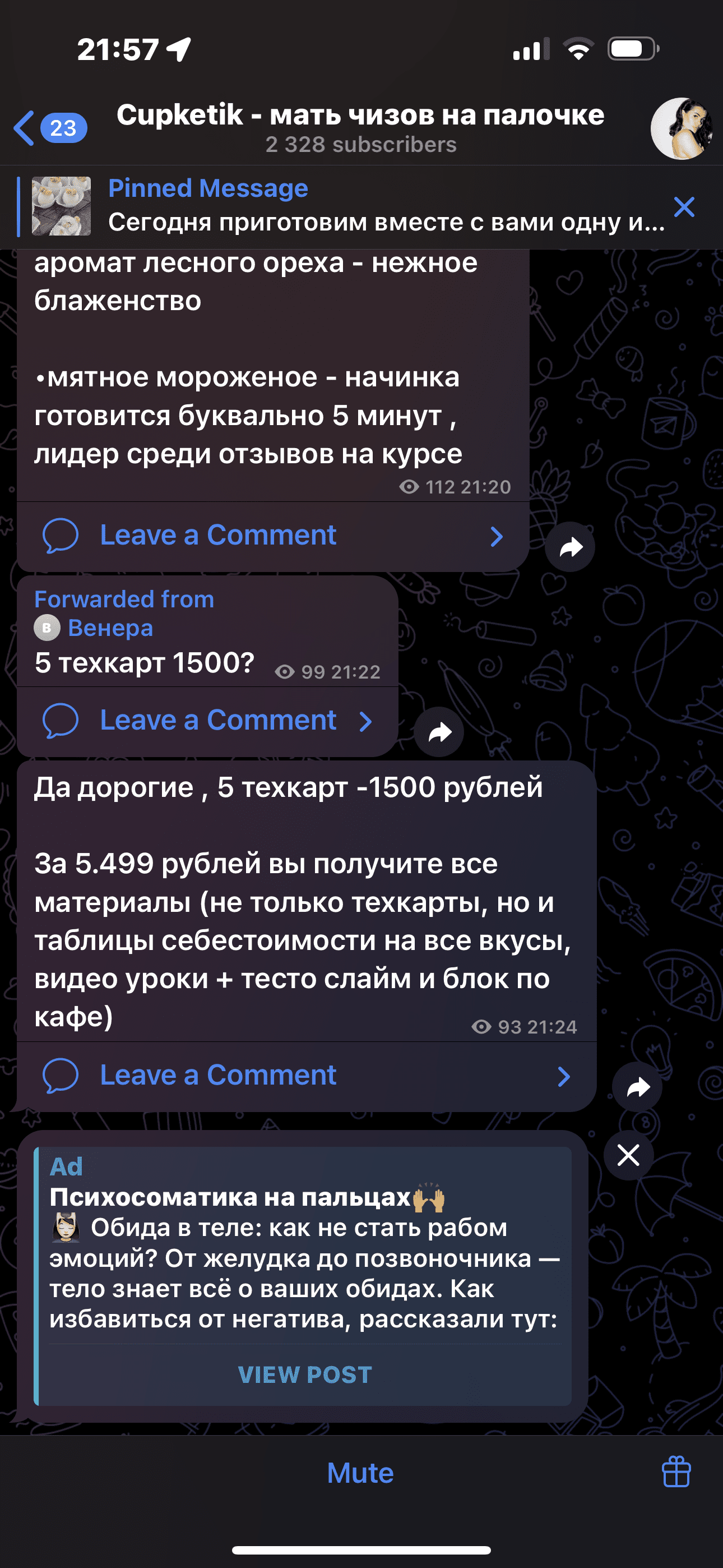Open the gift icon

(x=676, y=1472)
